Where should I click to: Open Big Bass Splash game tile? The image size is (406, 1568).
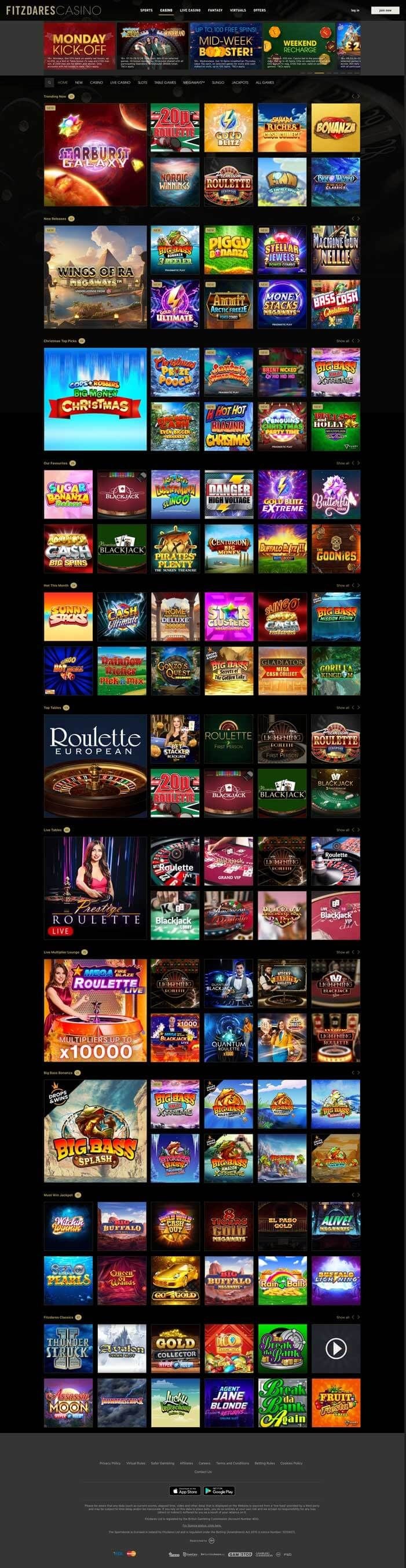click(95, 1131)
